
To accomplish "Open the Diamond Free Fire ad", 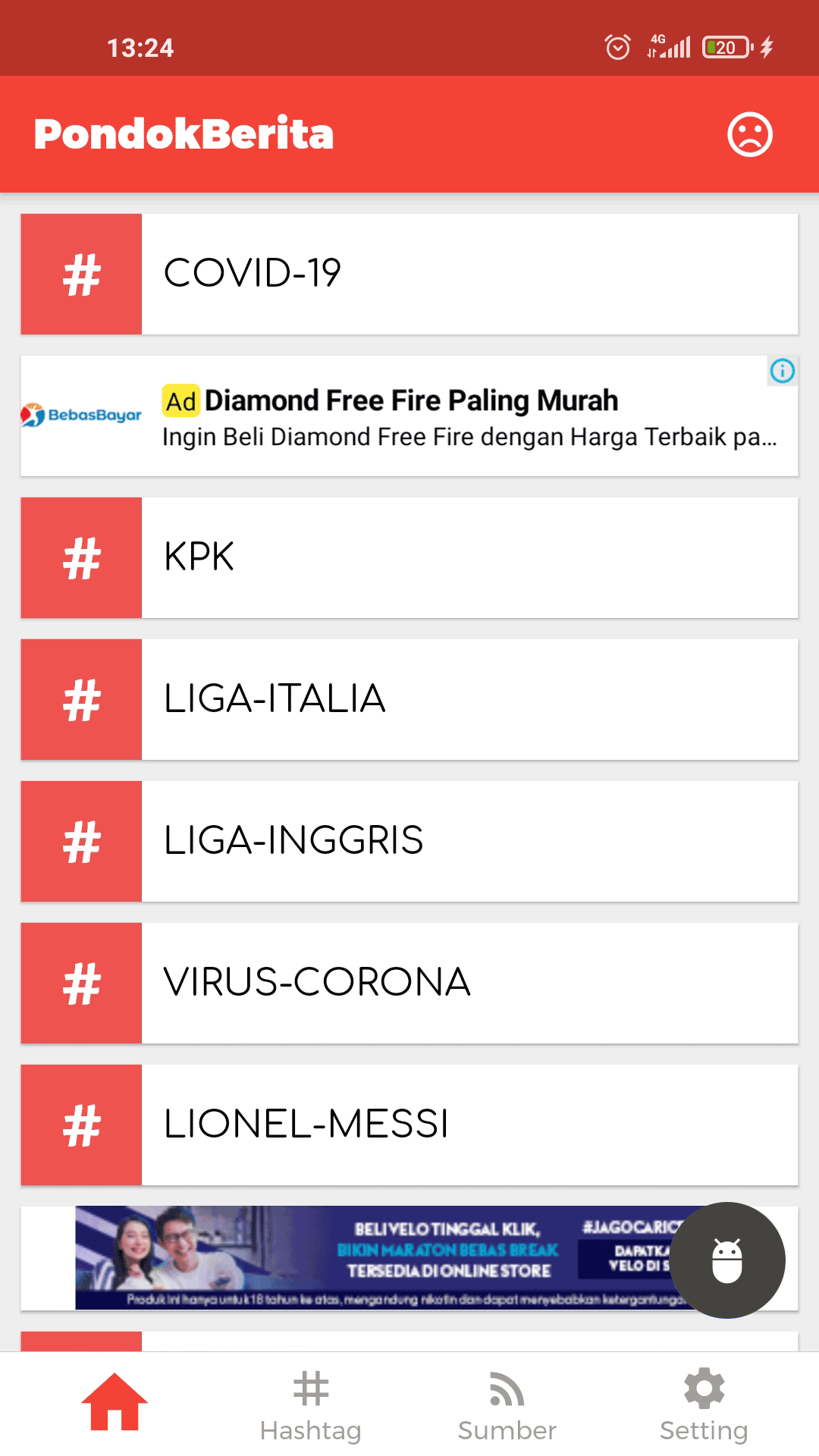I will click(409, 416).
